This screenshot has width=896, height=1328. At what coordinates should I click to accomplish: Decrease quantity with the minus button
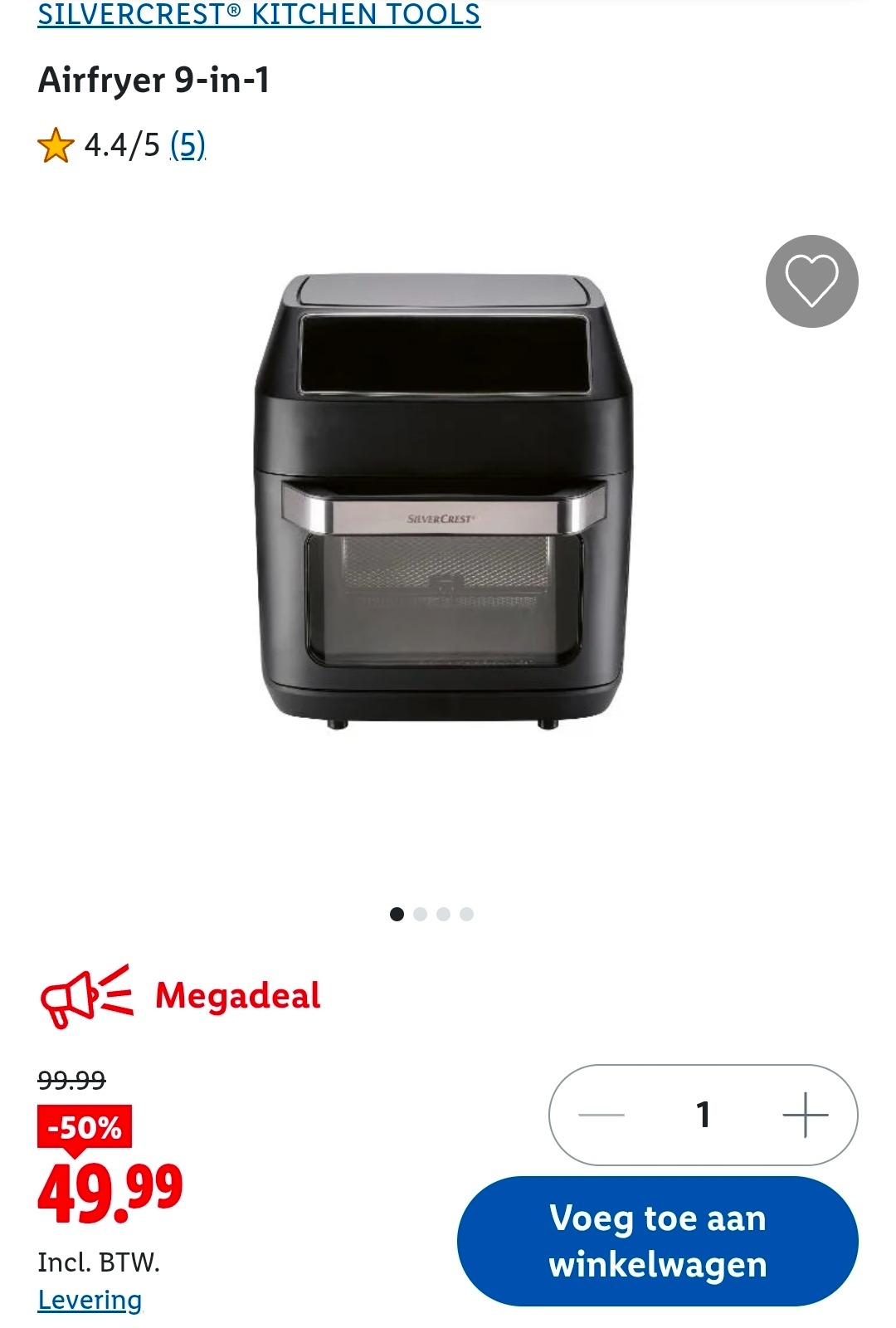[601, 1115]
